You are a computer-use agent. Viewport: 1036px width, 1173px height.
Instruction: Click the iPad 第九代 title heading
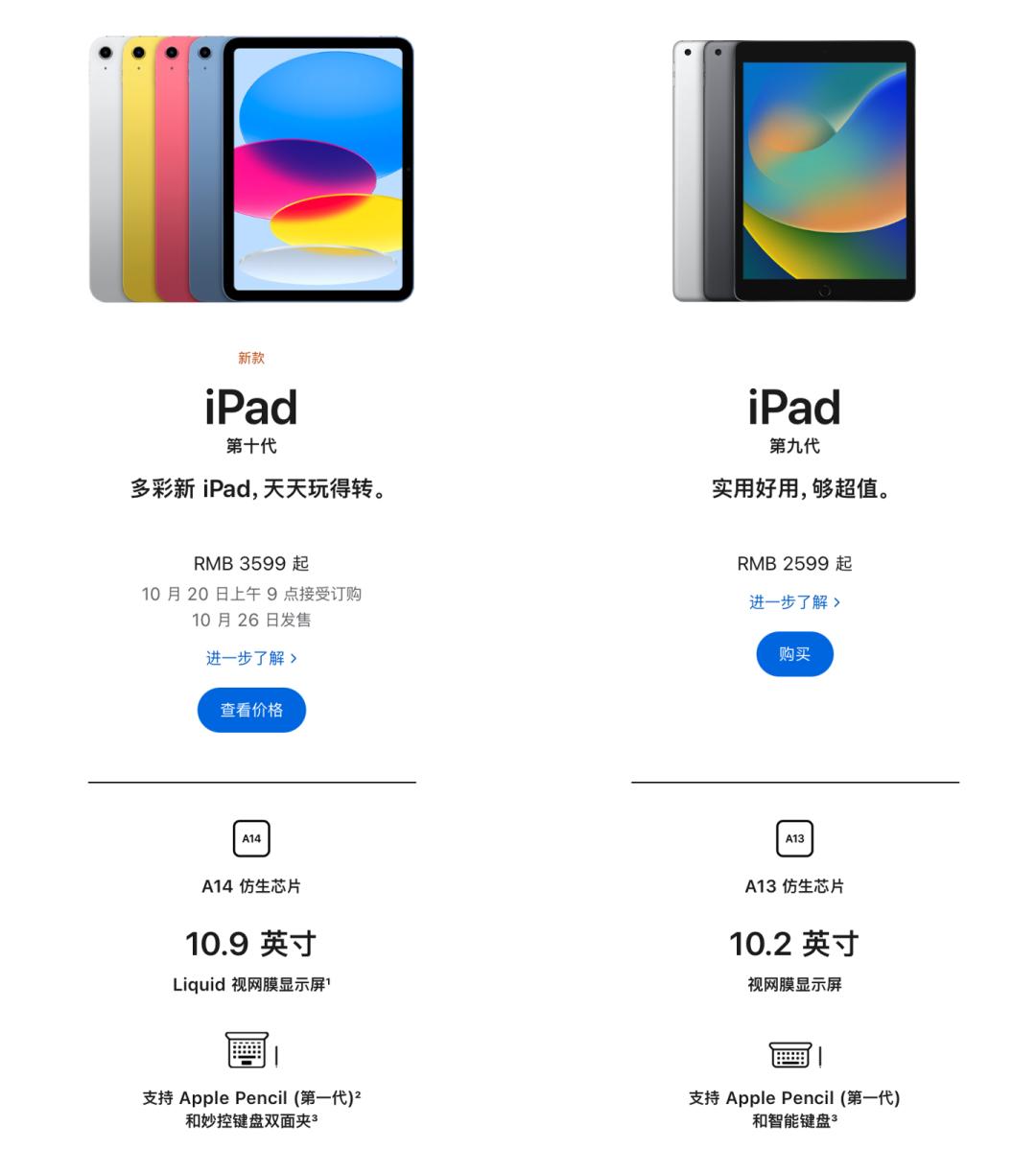click(x=794, y=408)
